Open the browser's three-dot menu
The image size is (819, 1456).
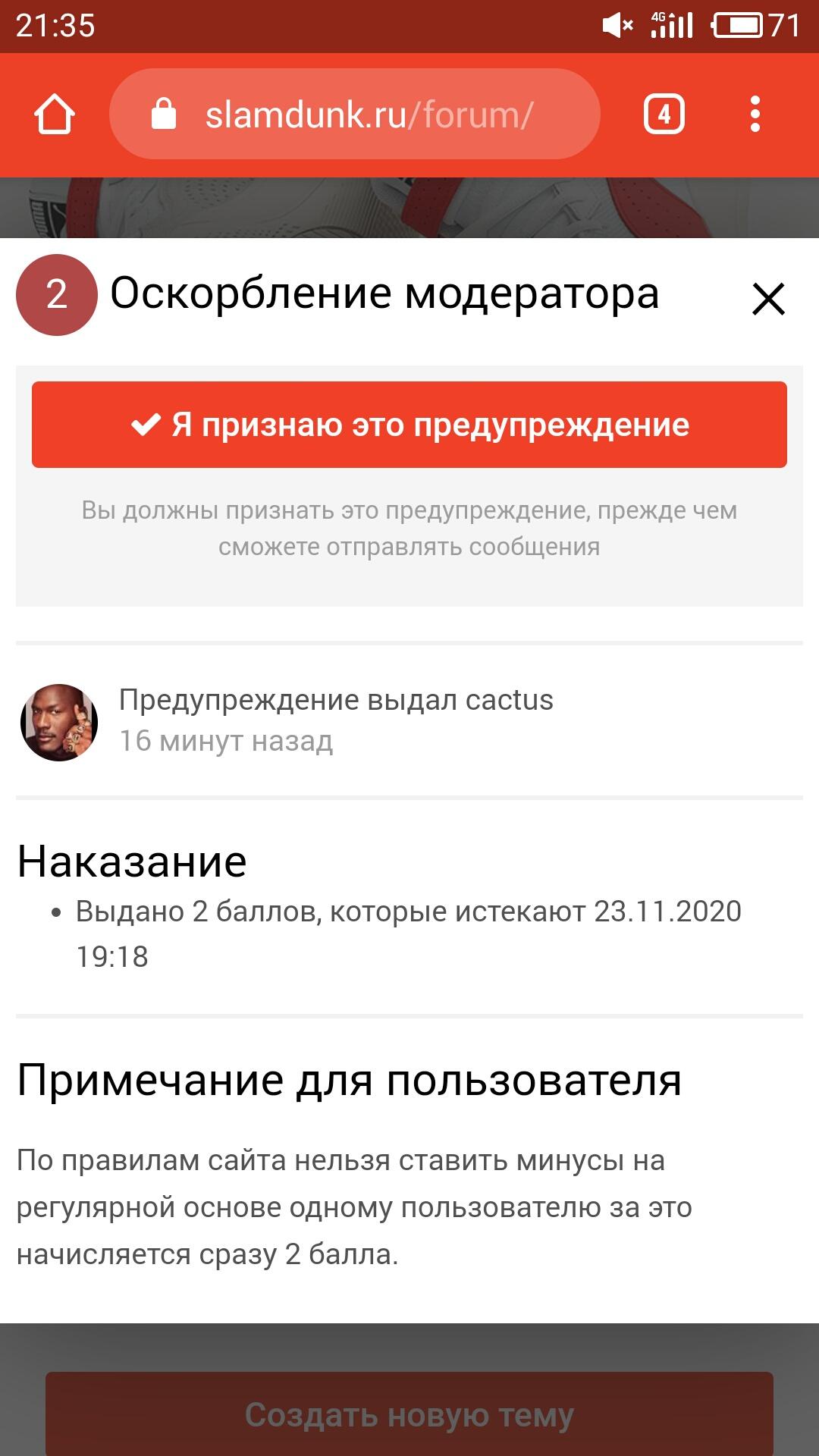(755, 115)
